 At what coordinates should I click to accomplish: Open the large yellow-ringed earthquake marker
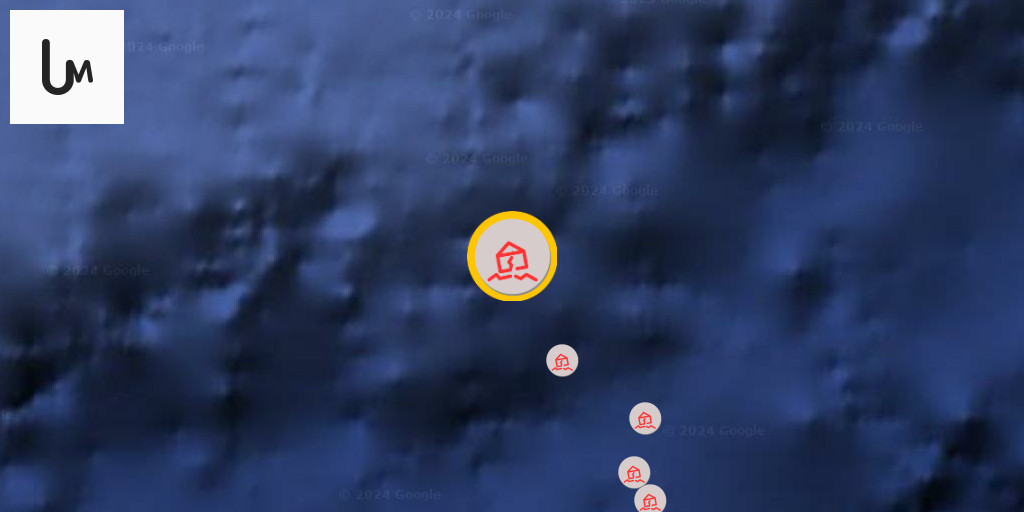pos(512,256)
